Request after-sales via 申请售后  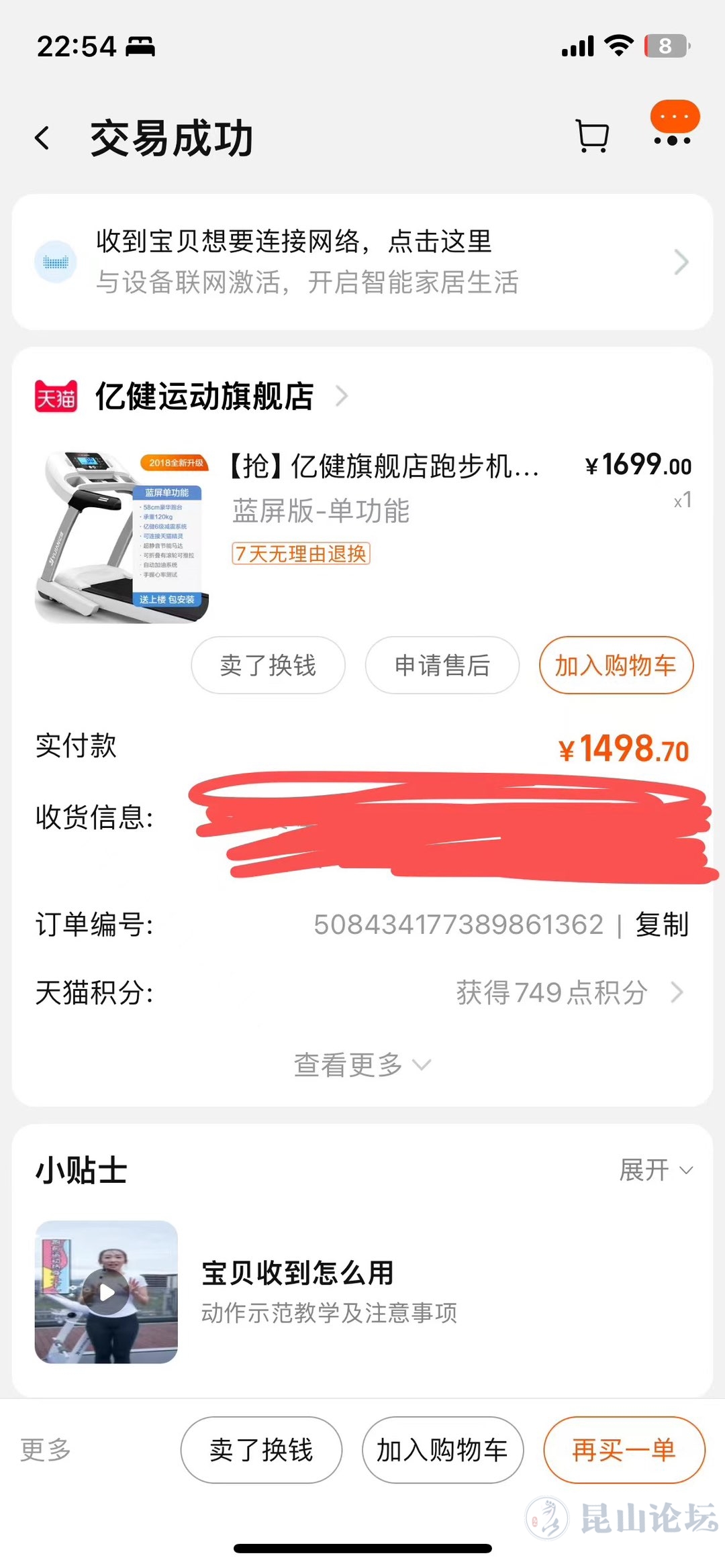tap(442, 666)
